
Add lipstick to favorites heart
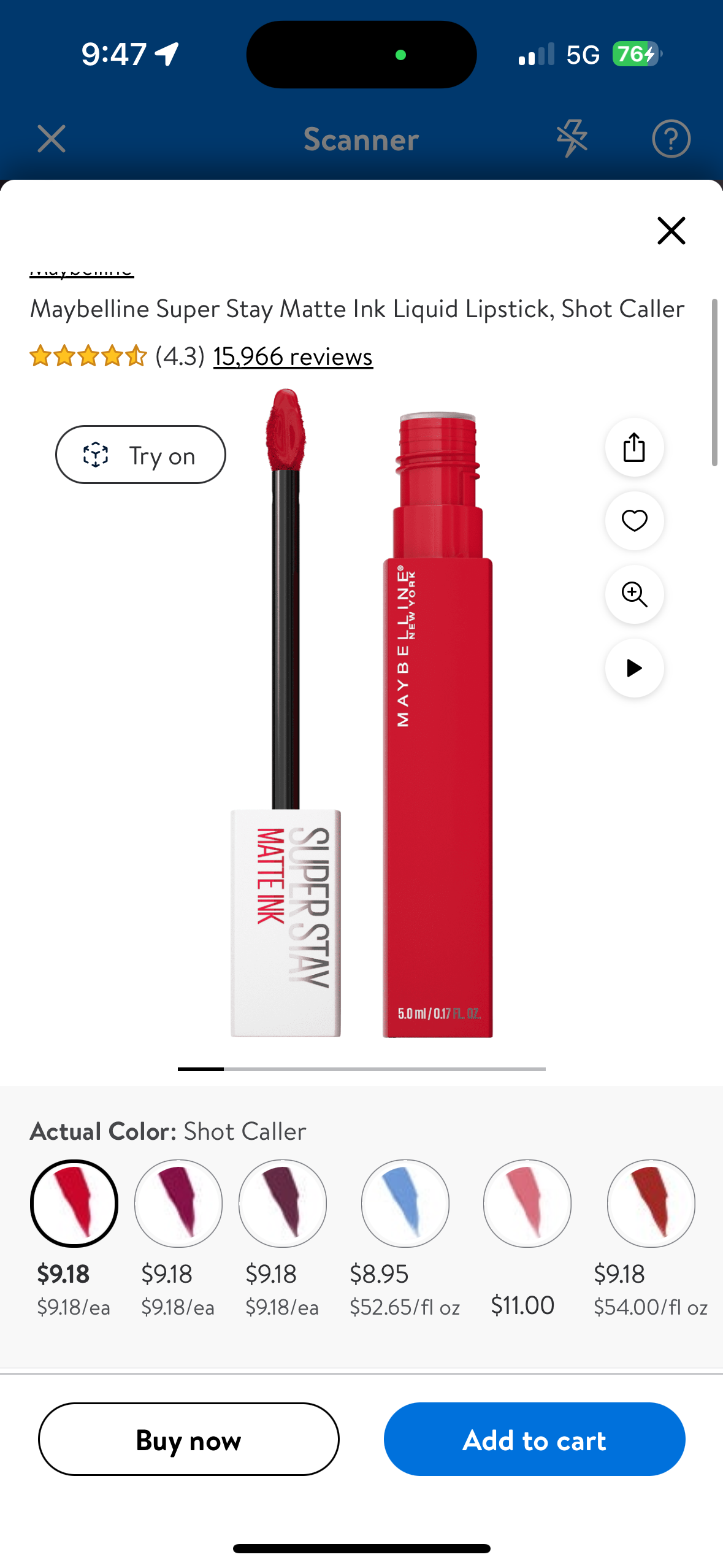point(634,521)
